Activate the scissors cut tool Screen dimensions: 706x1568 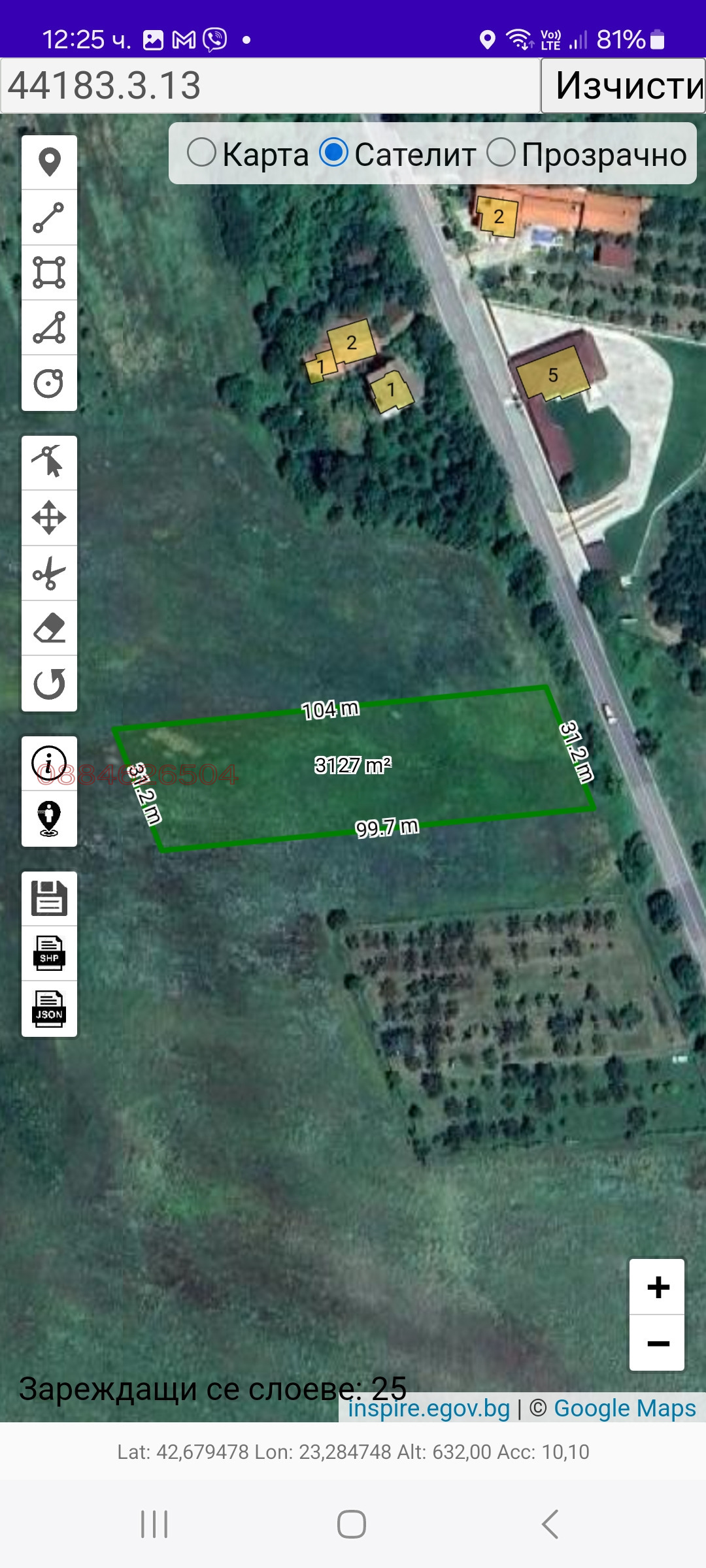[x=50, y=573]
